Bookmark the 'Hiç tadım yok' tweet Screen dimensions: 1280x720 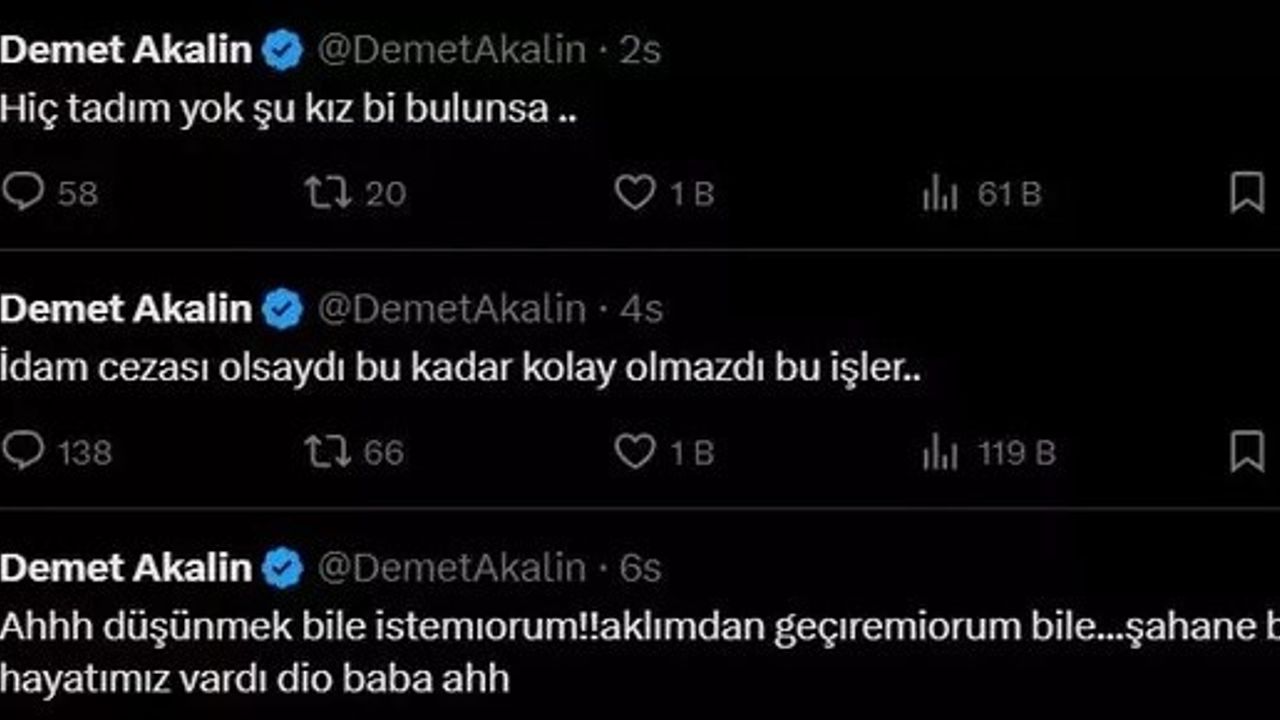[x=1246, y=192]
